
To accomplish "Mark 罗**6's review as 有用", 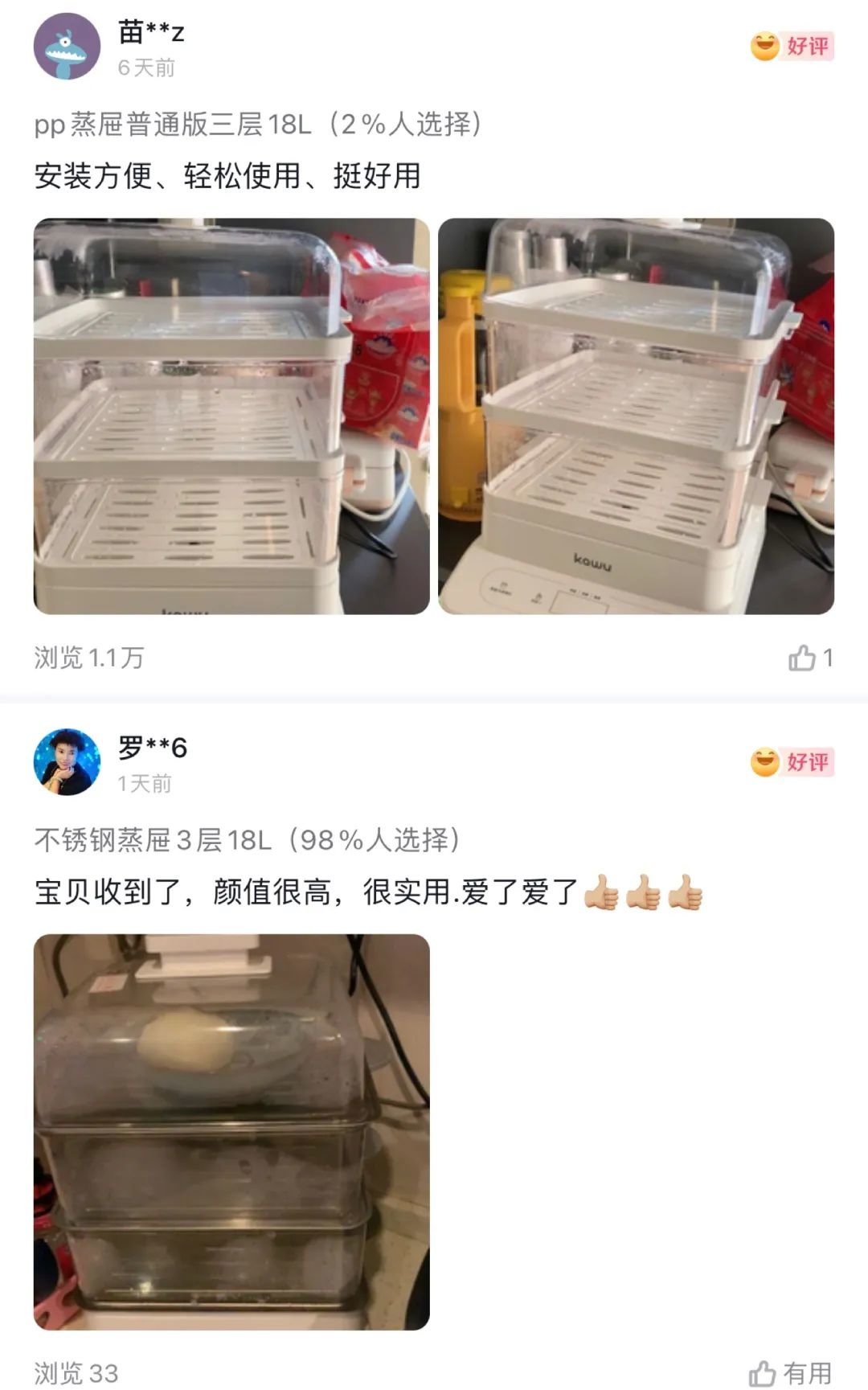I will [x=792, y=1372].
